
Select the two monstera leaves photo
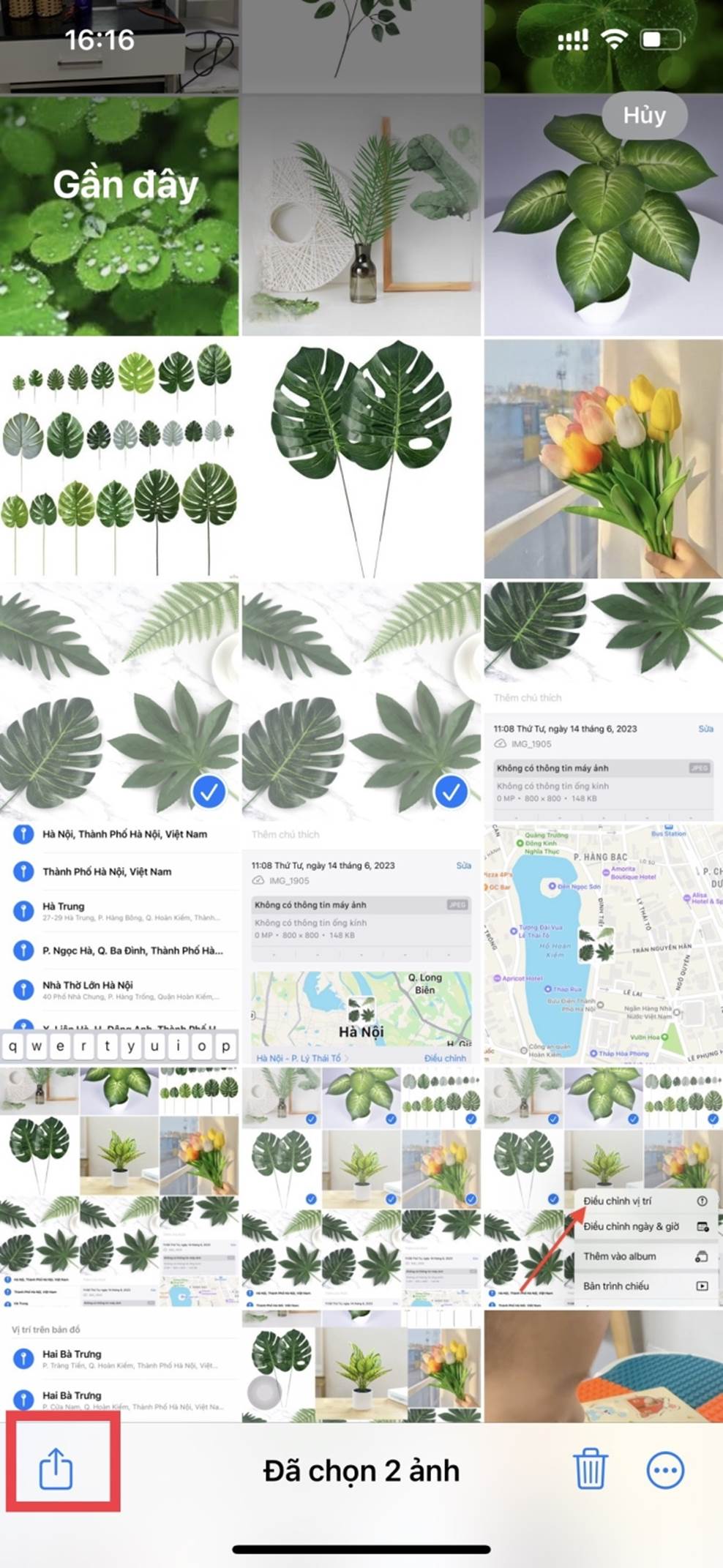[361, 457]
